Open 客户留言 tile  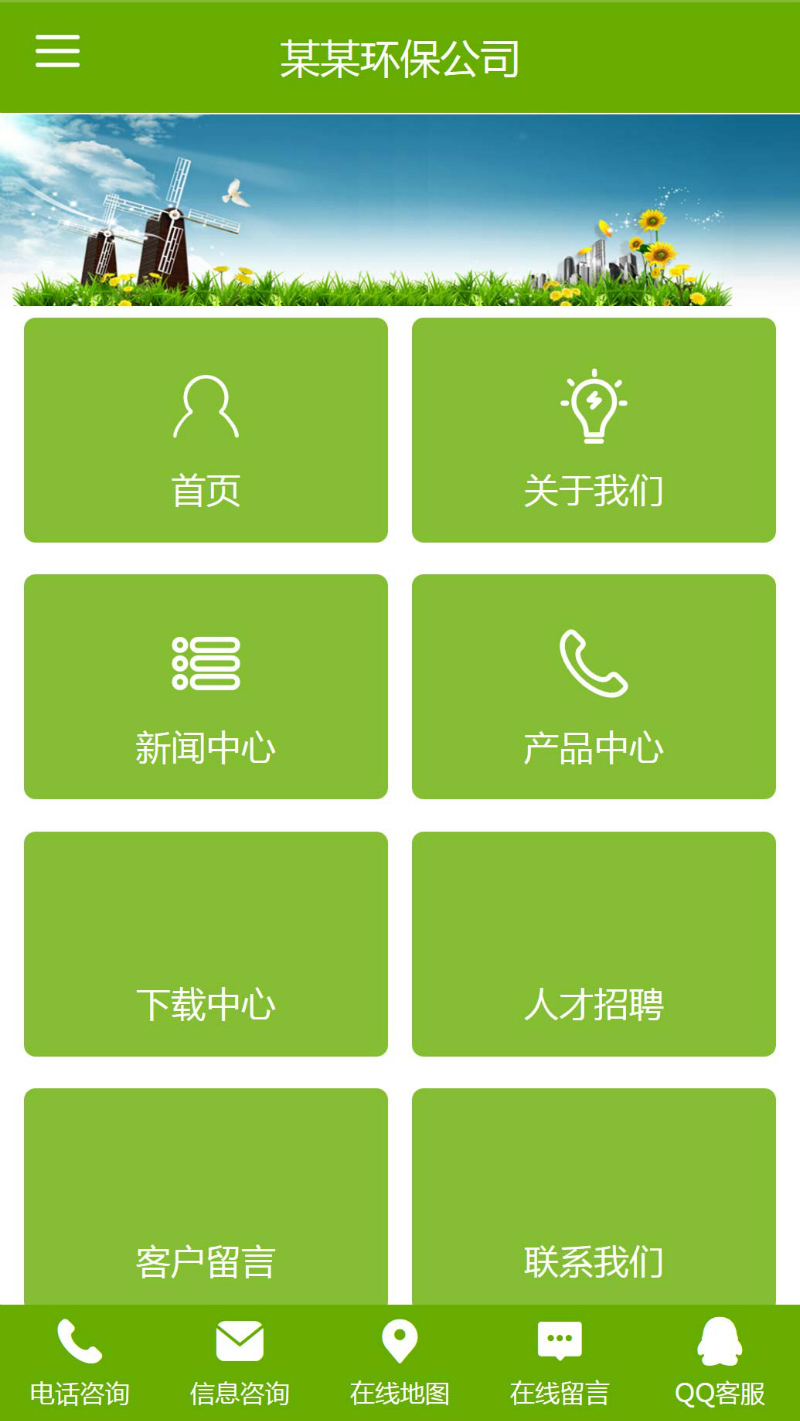[206, 1200]
